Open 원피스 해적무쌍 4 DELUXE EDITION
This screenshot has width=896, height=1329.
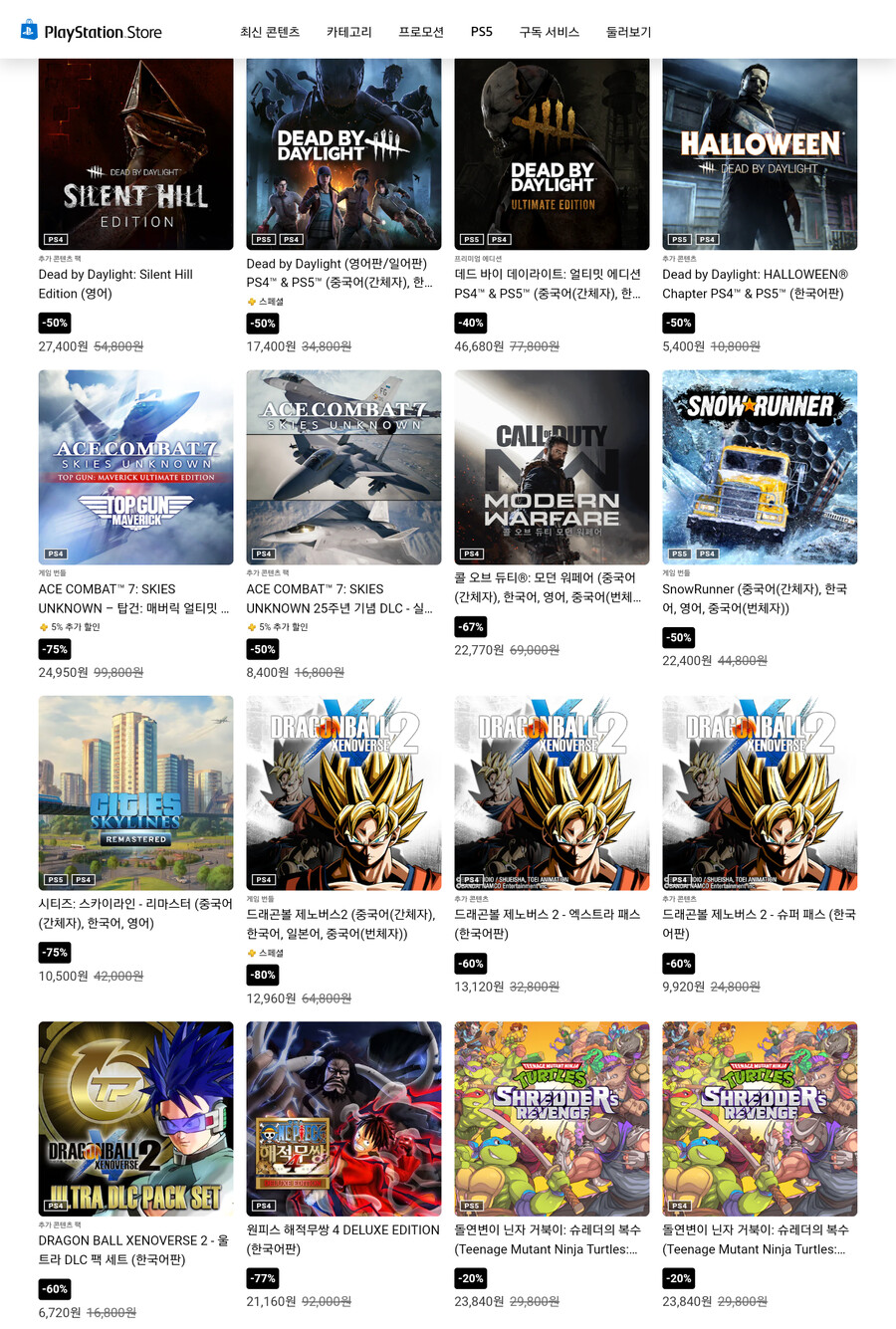pos(343,1117)
